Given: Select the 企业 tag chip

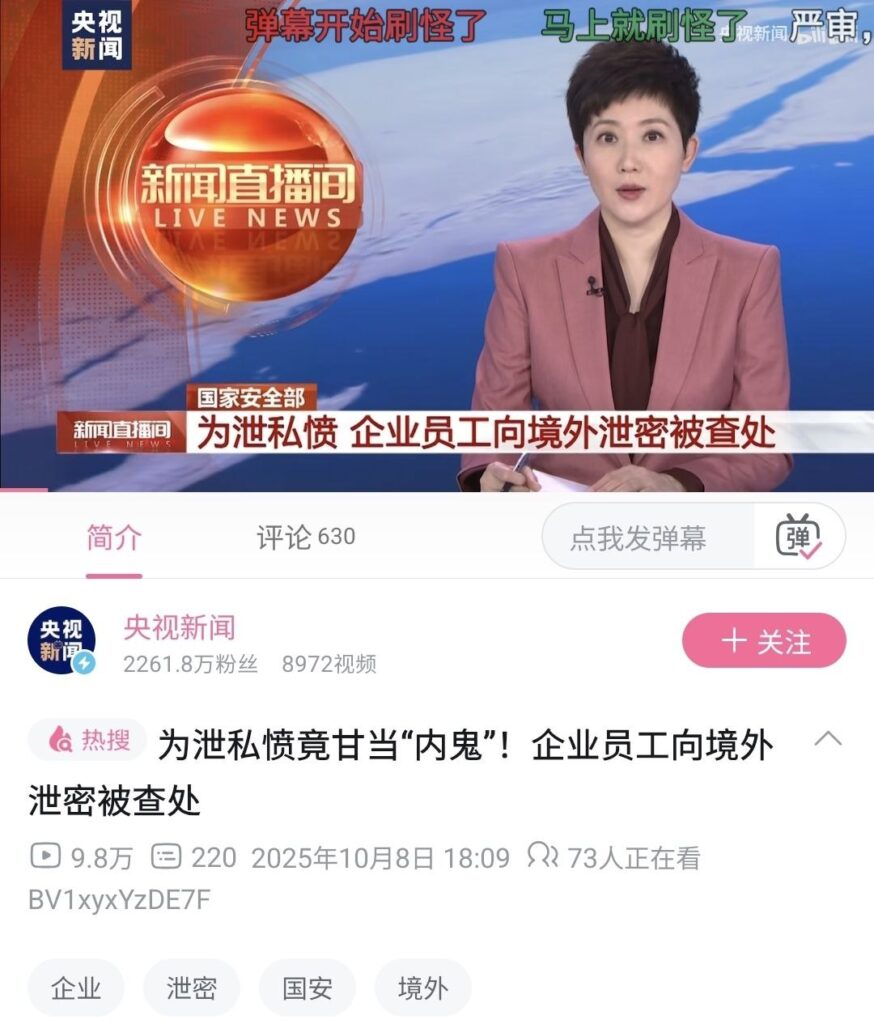Looking at the screenshot, I should pos(76,988).
